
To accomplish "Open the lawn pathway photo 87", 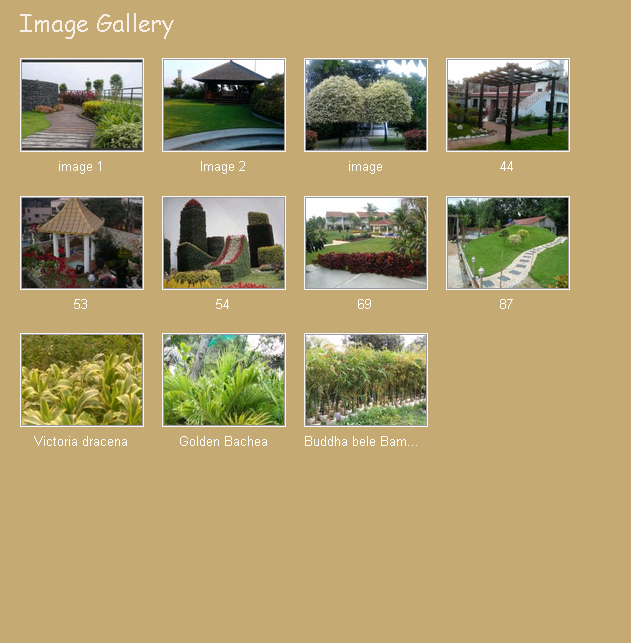I will click(x=508, y=243).
